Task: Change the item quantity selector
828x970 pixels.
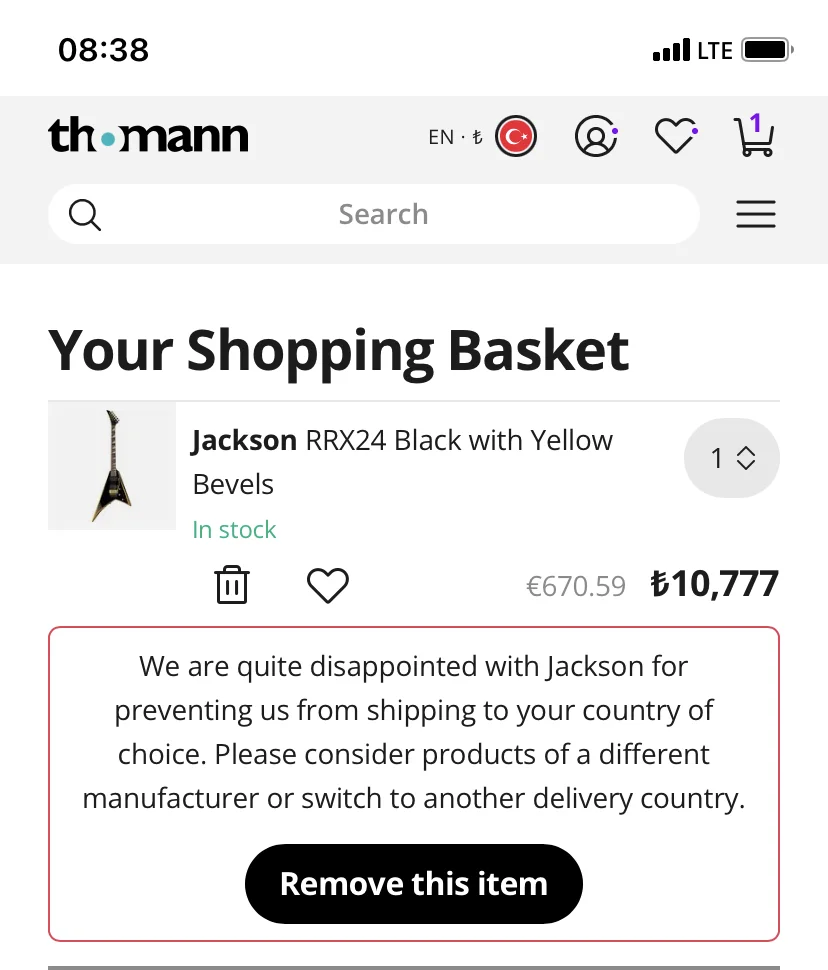Action: coord(731,458)
